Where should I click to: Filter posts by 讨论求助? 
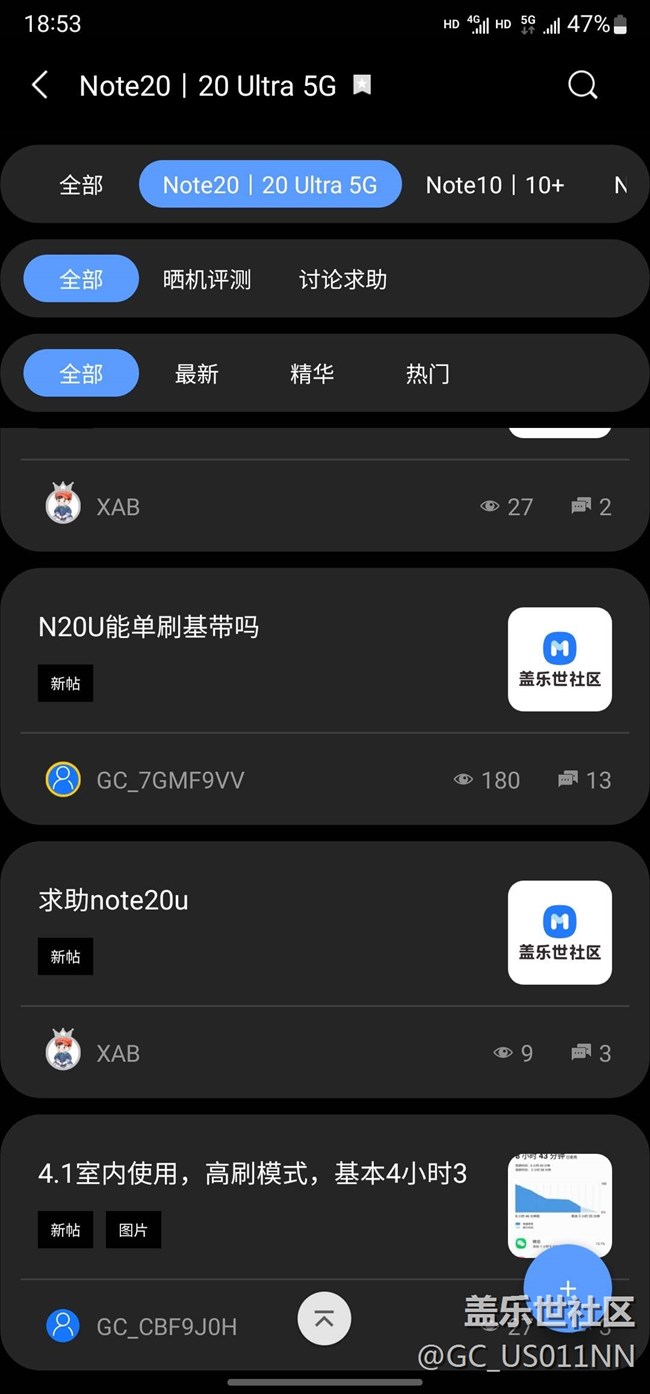tap(343, 279)
